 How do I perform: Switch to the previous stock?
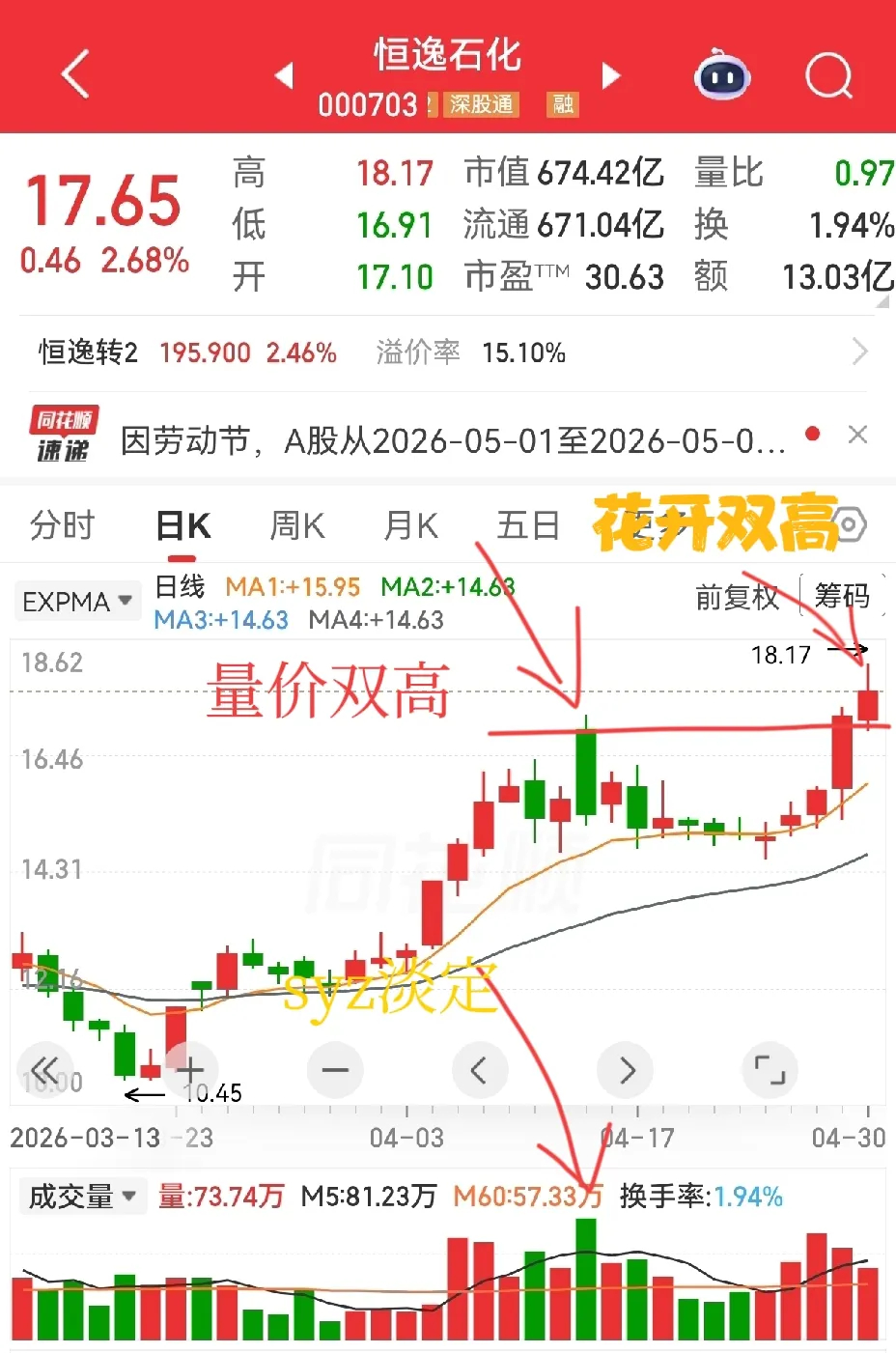[284, 75]
